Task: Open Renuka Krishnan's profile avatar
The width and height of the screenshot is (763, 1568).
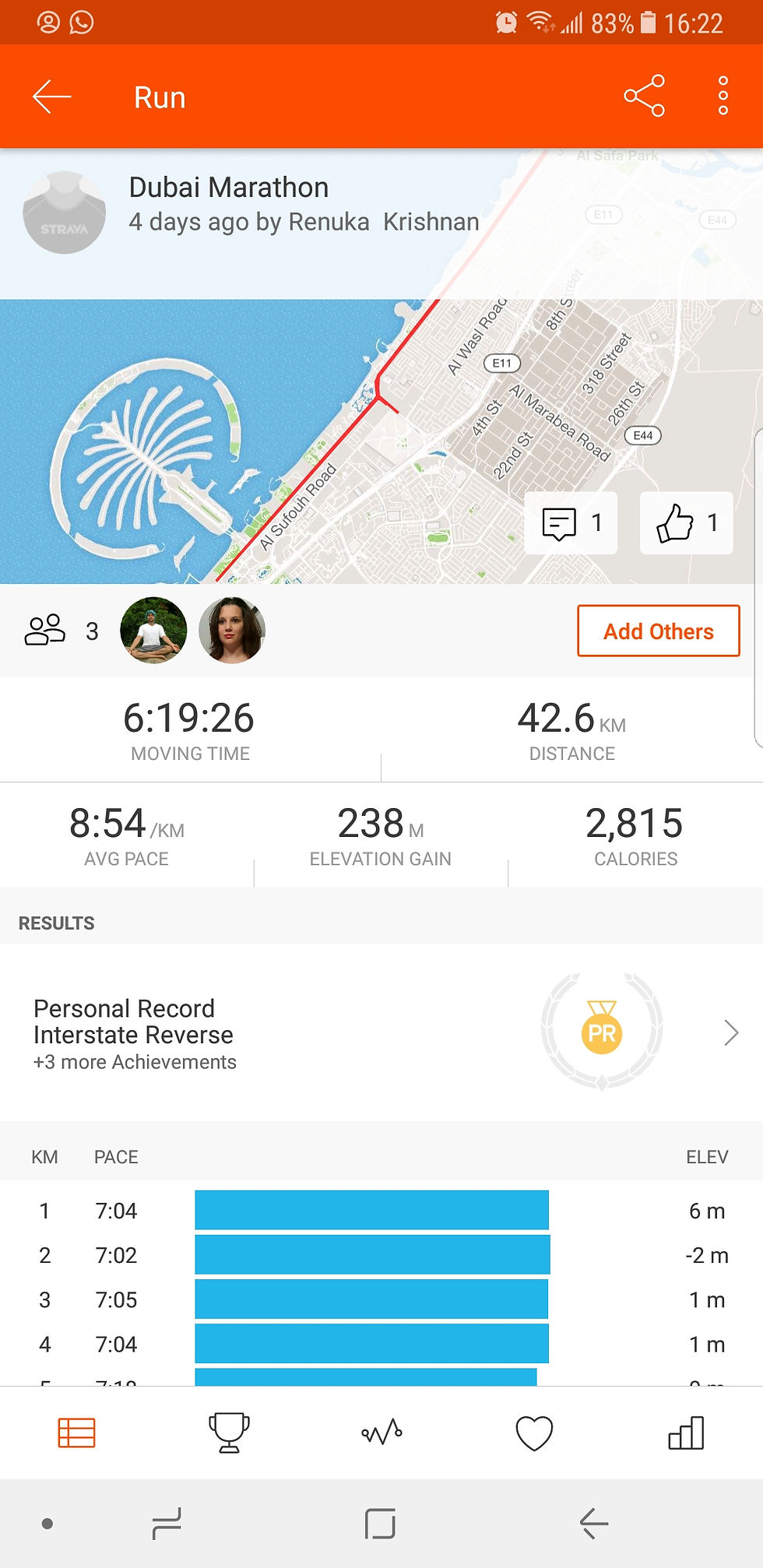Action: [65, 213]
